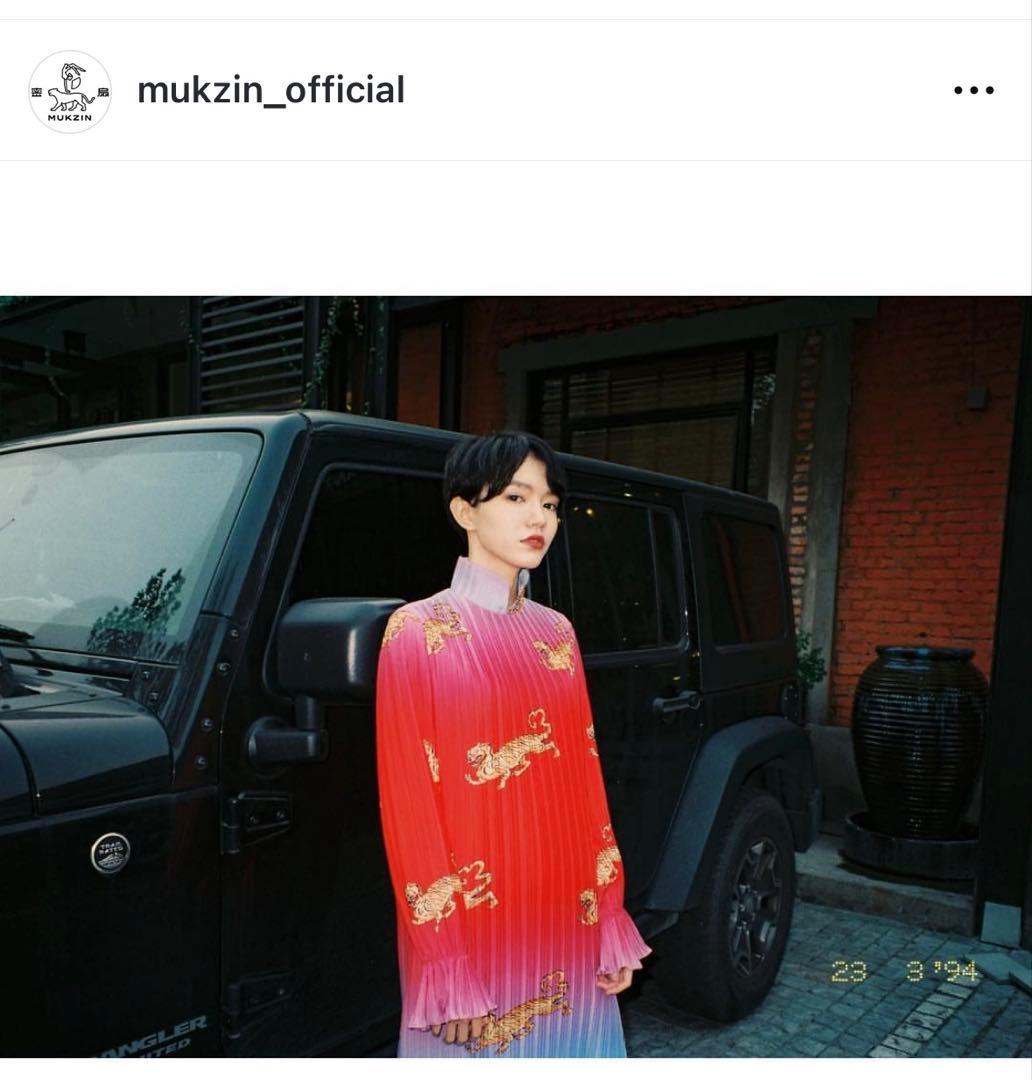The height and width of the screenshot is (1080, 1032).
Task: Open the three-dot post options menu
Action: click(973, 91)
